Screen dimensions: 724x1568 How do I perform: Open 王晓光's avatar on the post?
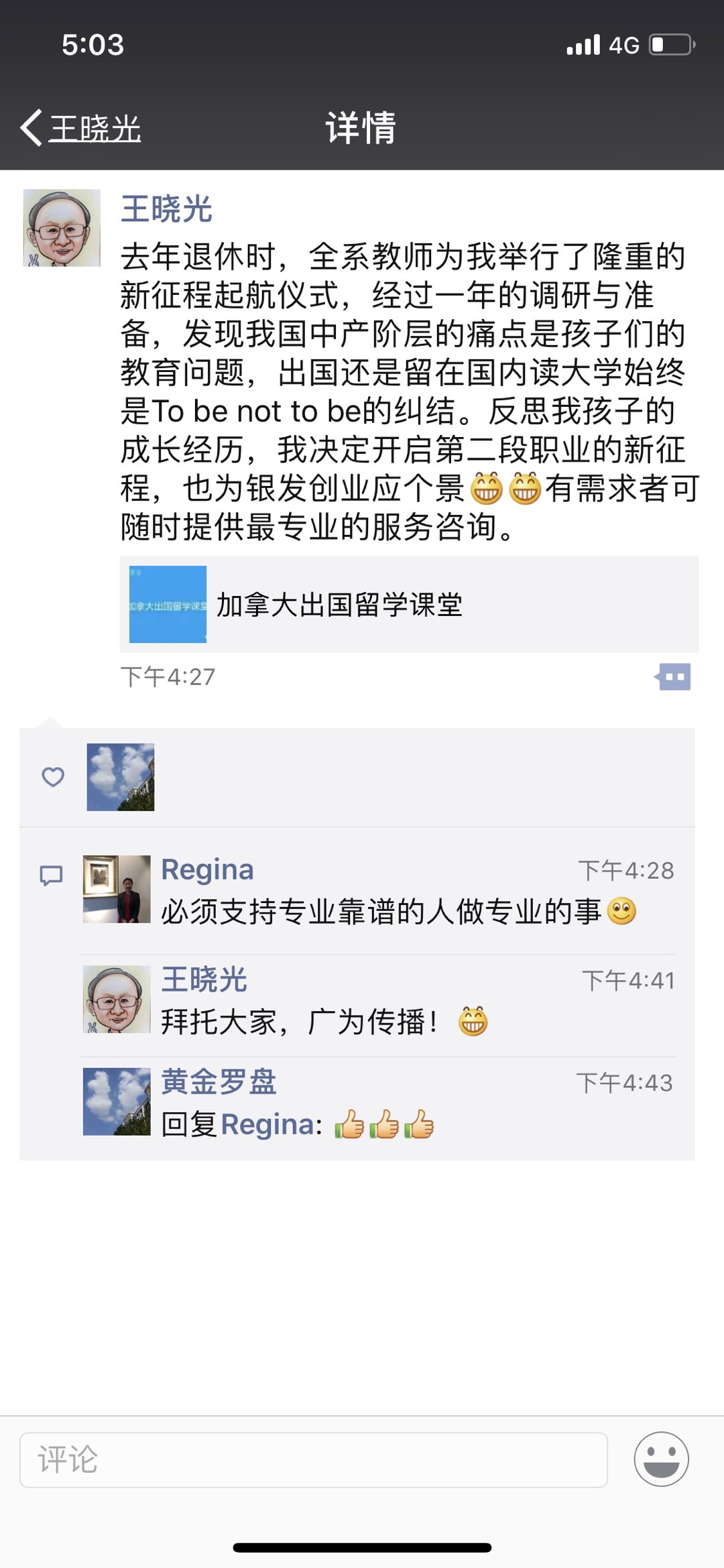[62, 228]
